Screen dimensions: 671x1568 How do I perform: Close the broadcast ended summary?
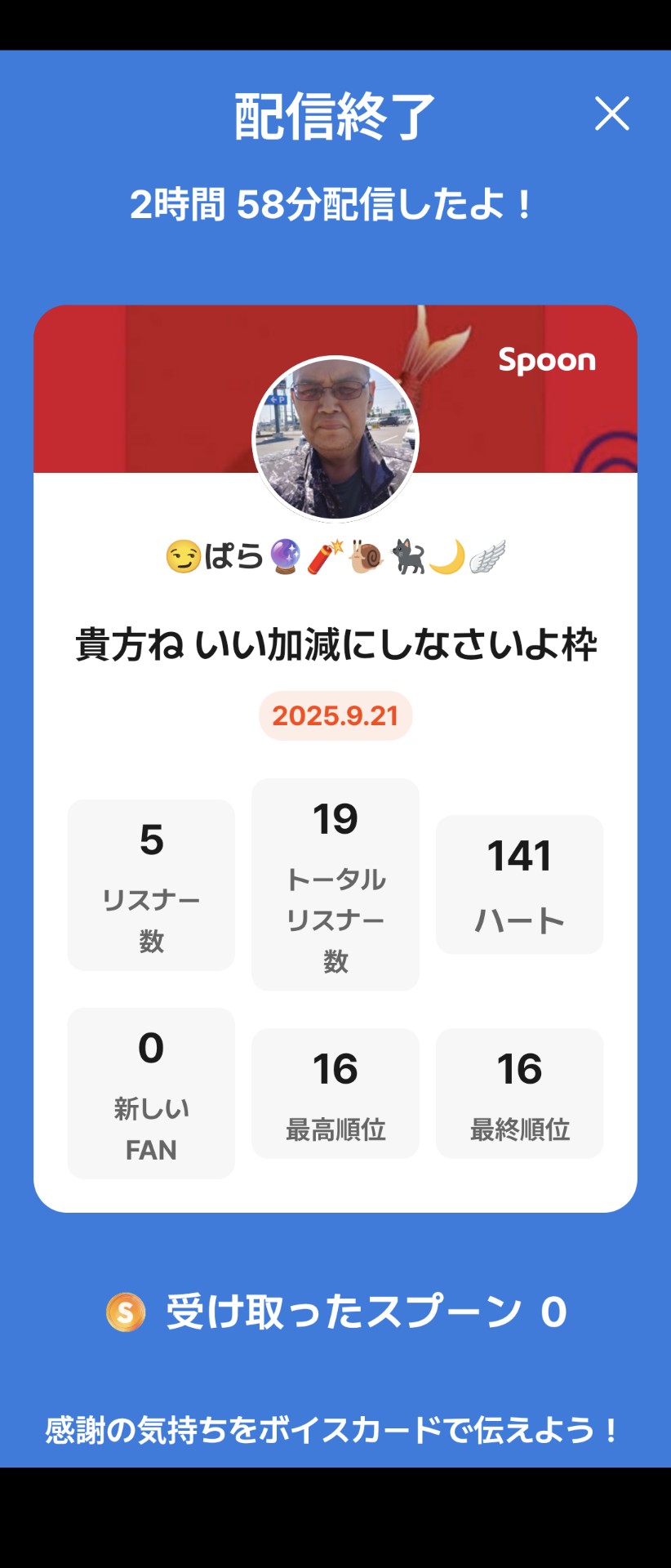(612, 114)
